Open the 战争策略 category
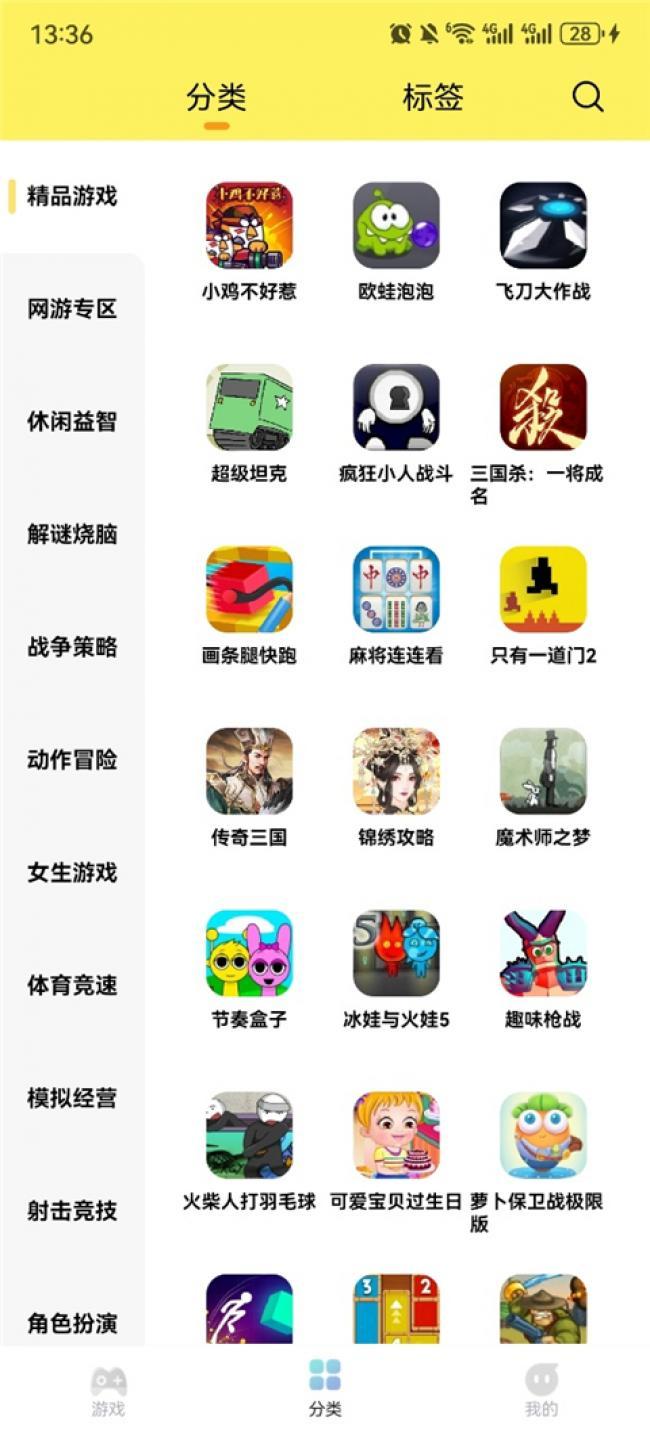The height and width of the screenshot is (1432, 650). pyautogui.click(x=72, y=647)
